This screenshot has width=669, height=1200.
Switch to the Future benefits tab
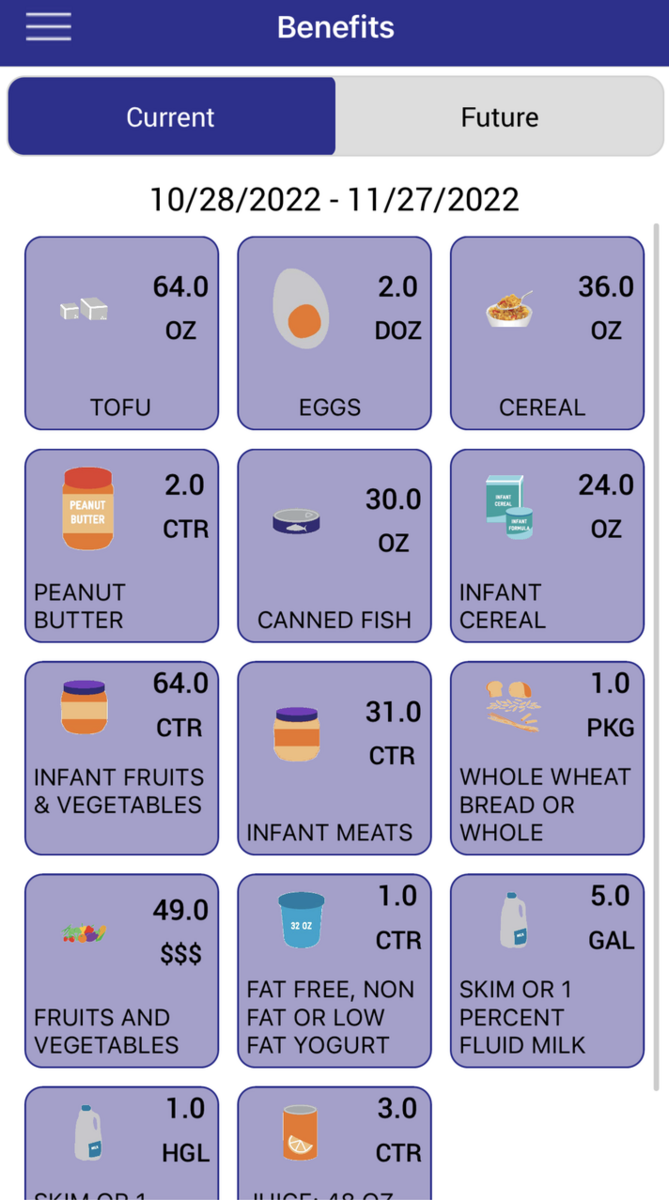point(499,117)
